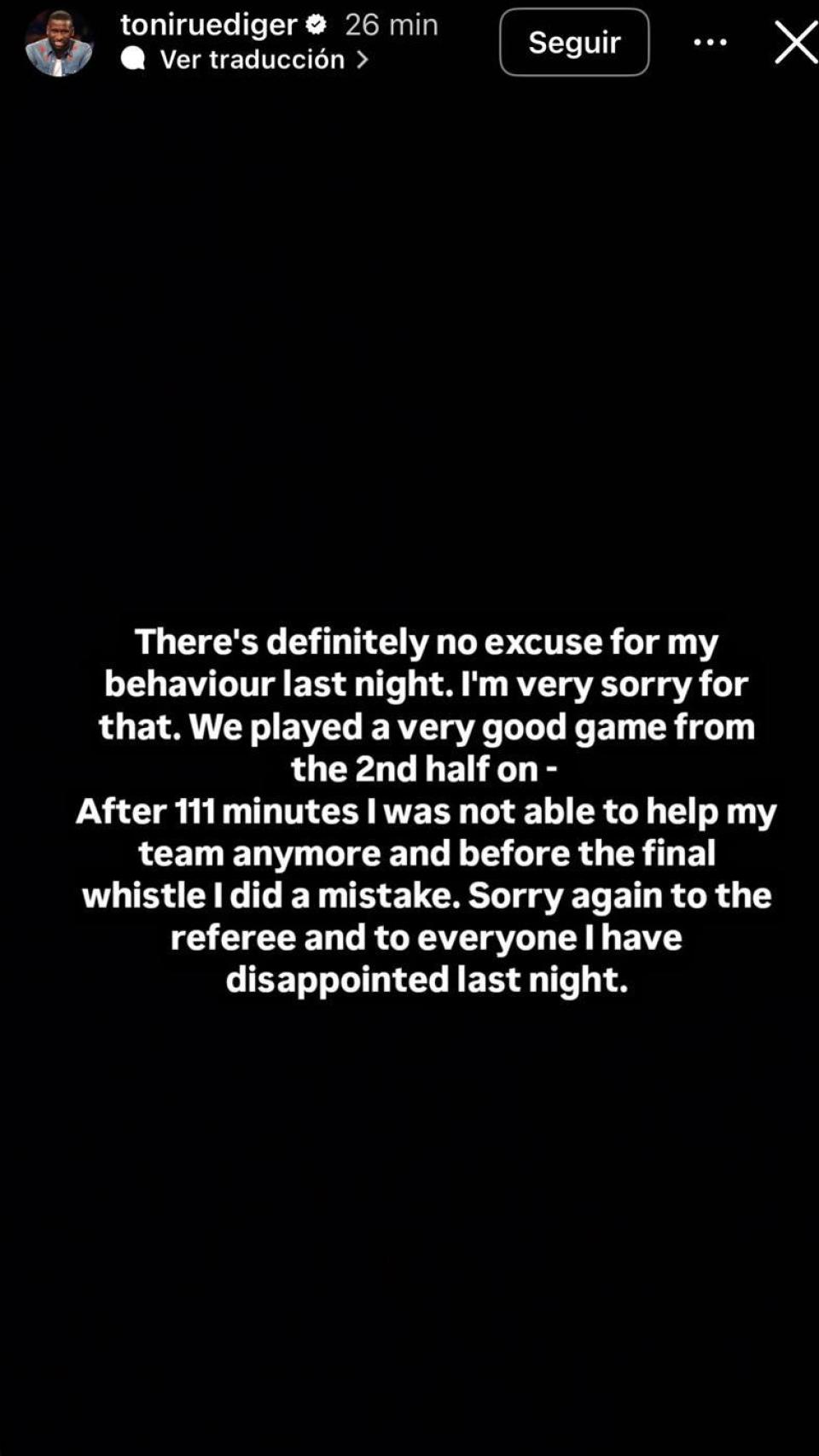This screenshot has width=819, height=1456.
Task: Open the toniruediger username link
Action: point(208,25)
